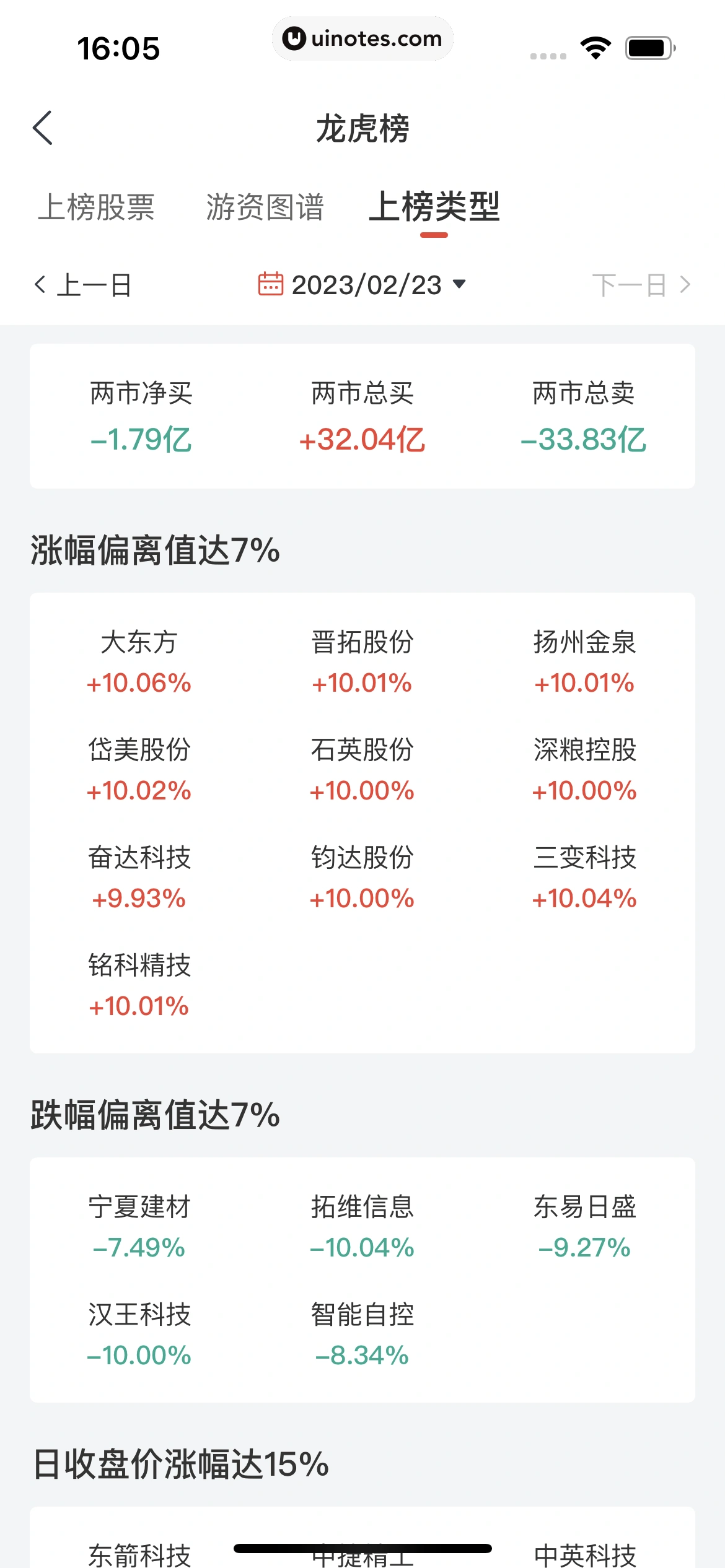The width and height of the screenshot is (725, 1568).
Task: Select 拓维信息 stock
Action: 362,1227
